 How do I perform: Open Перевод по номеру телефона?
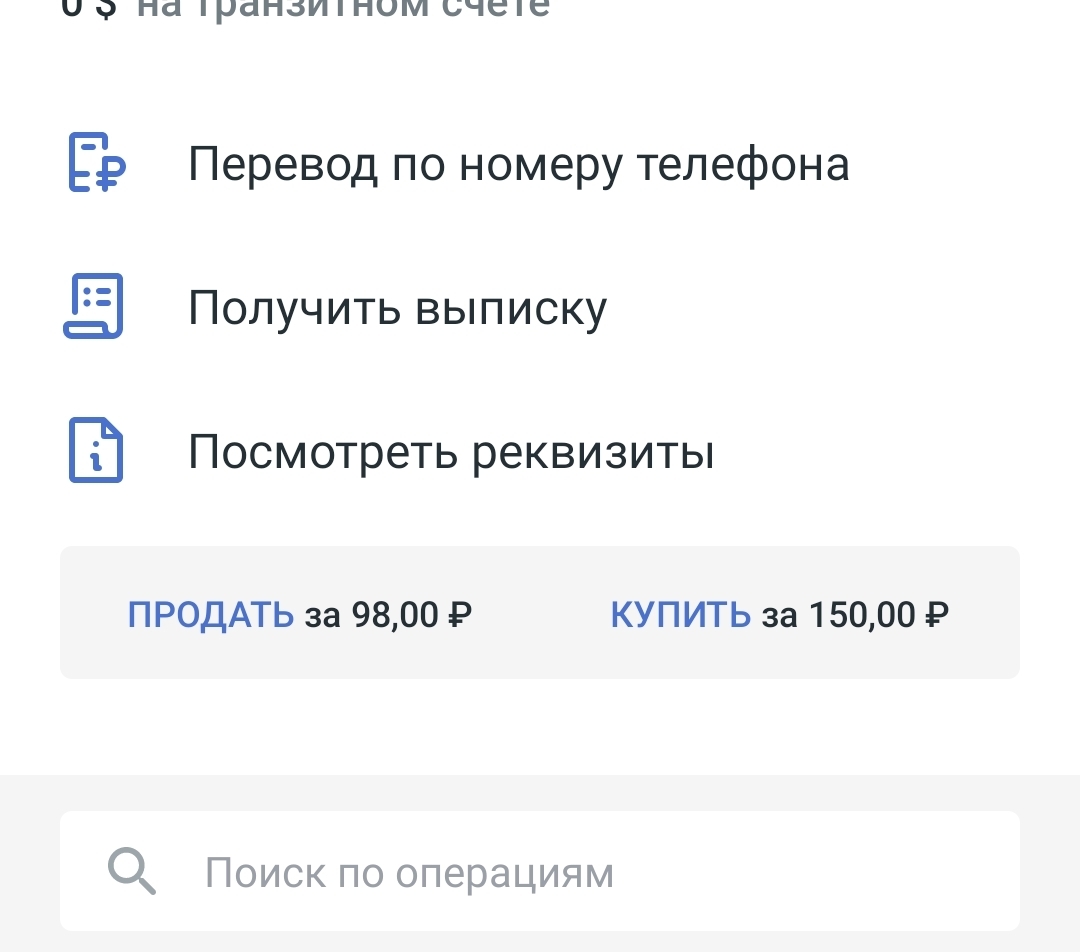(x=518, y=164)
